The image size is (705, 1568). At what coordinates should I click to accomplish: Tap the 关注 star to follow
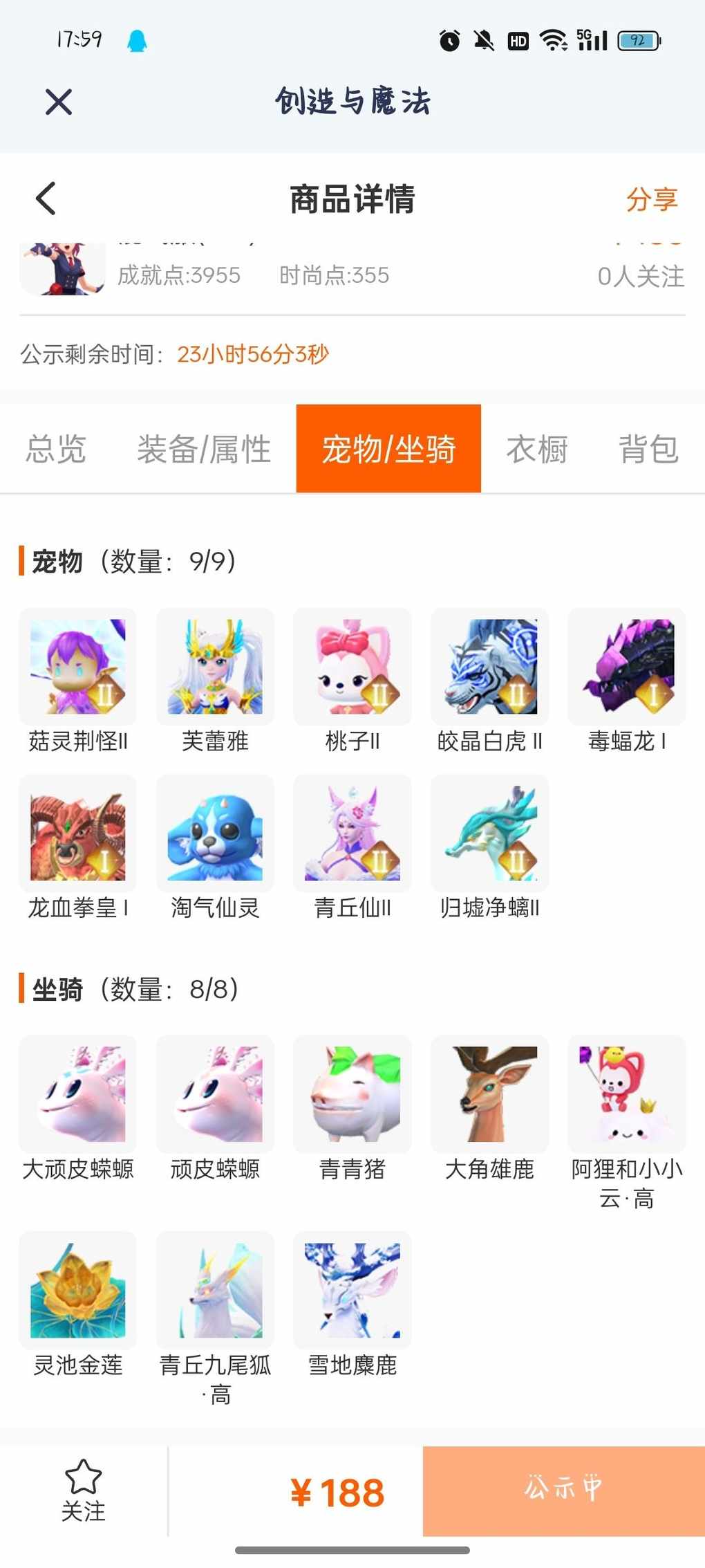(x=84, y=1491)
